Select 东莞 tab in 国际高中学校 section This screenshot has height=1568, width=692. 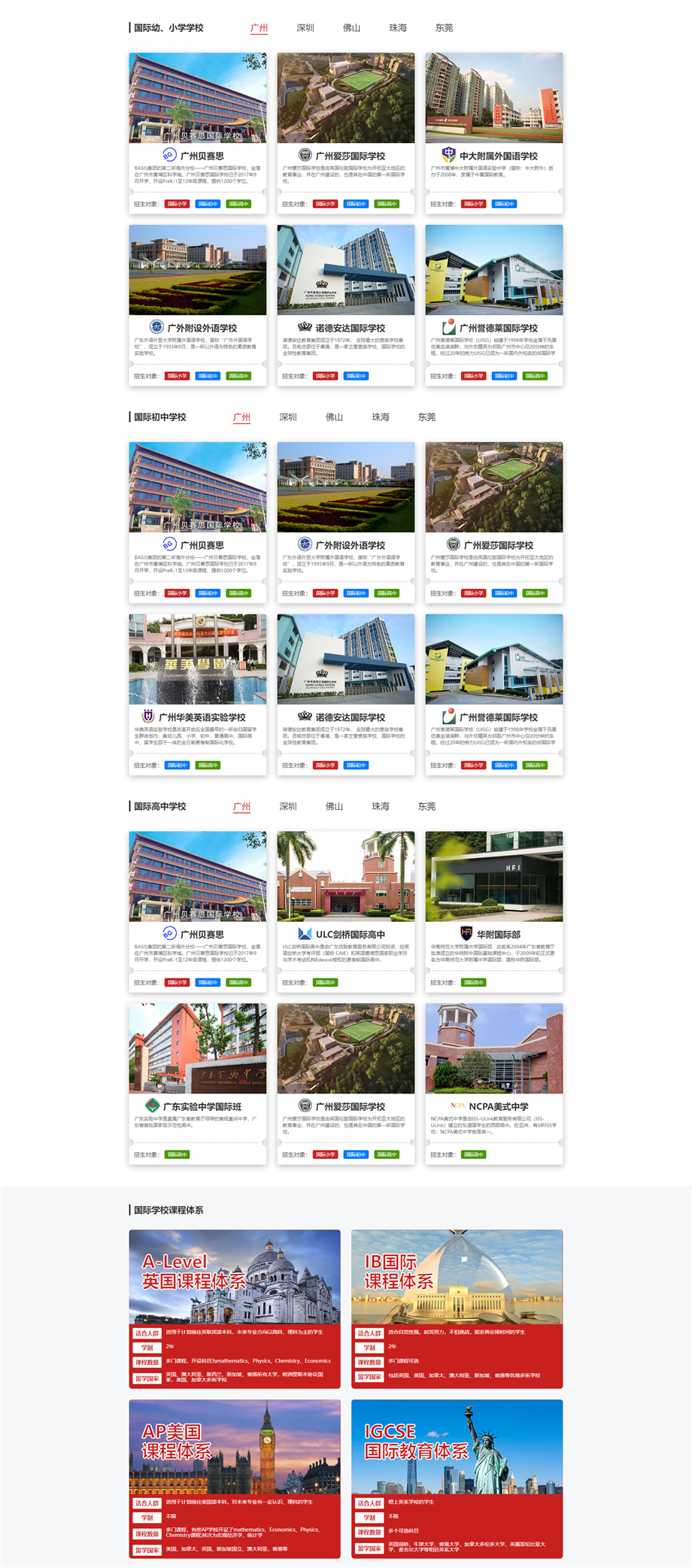[x=426, y=807]
